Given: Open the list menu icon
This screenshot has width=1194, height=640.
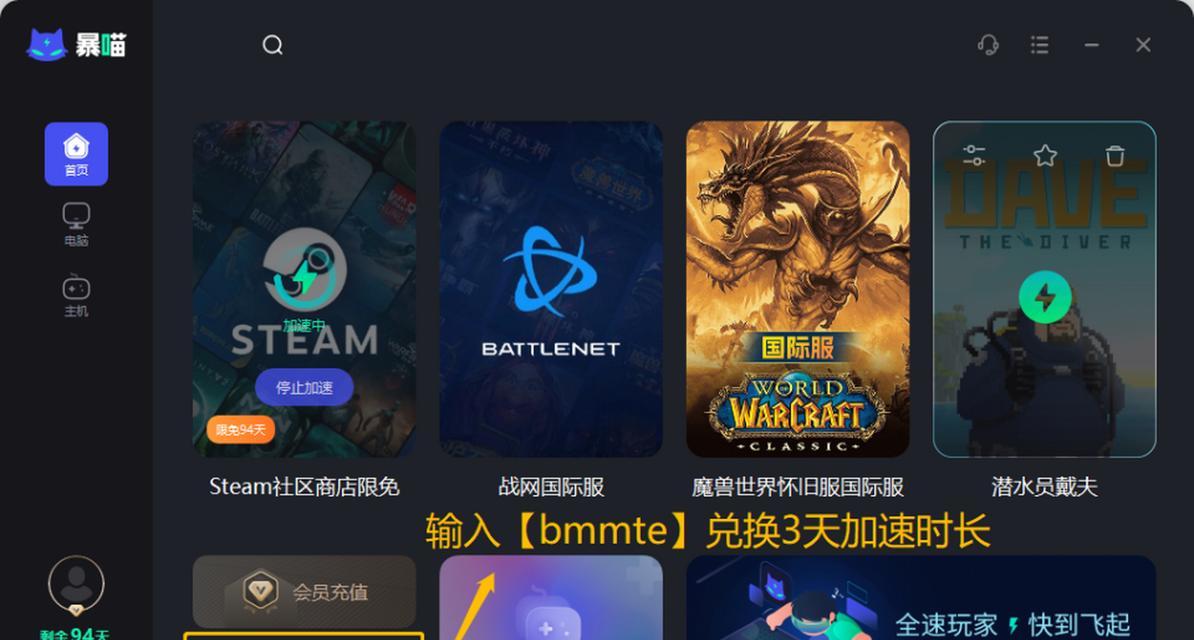Looking at the screenshot, I should click(1040, 45).
